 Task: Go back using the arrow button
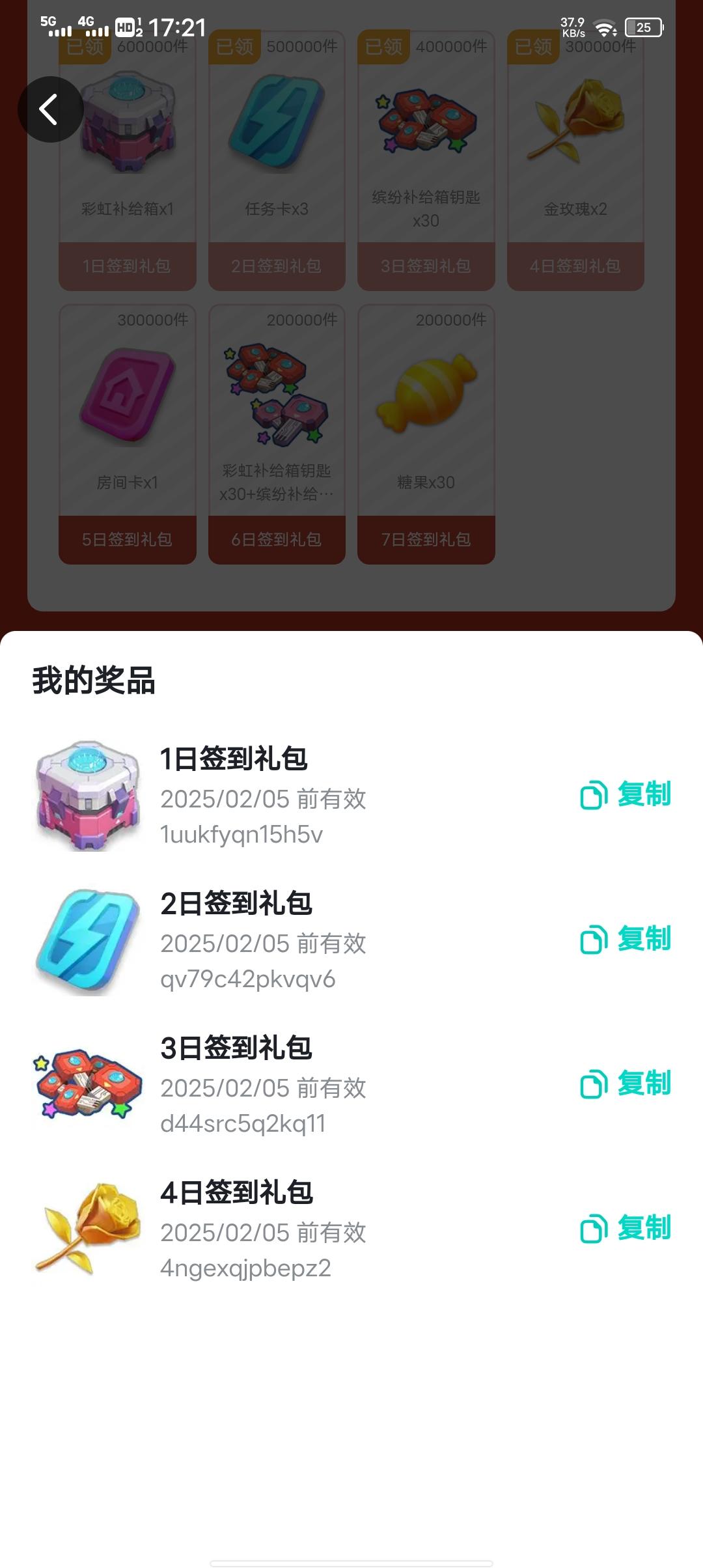pos(50,109)
